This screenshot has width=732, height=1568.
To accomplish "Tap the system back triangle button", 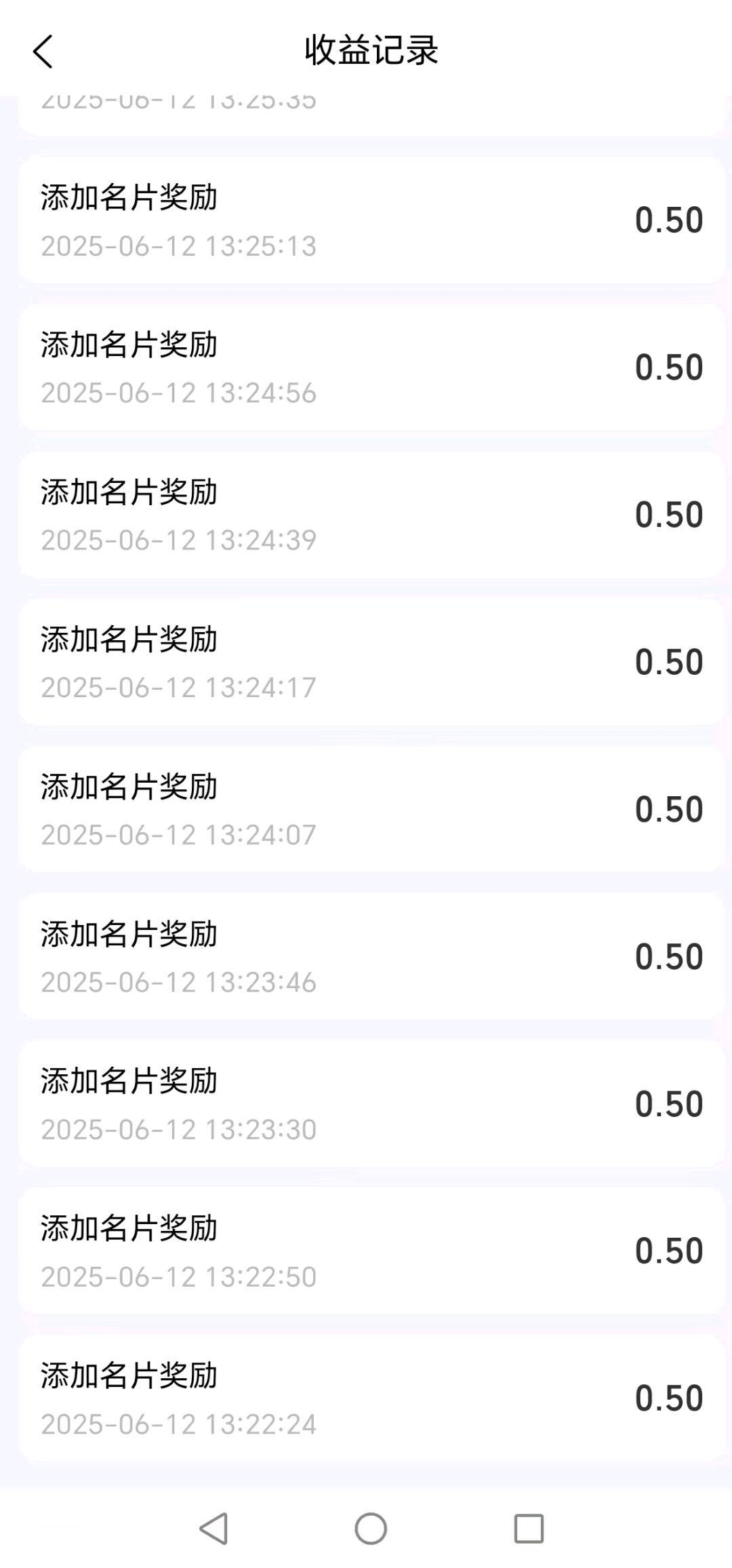I will click(213, 1529).
